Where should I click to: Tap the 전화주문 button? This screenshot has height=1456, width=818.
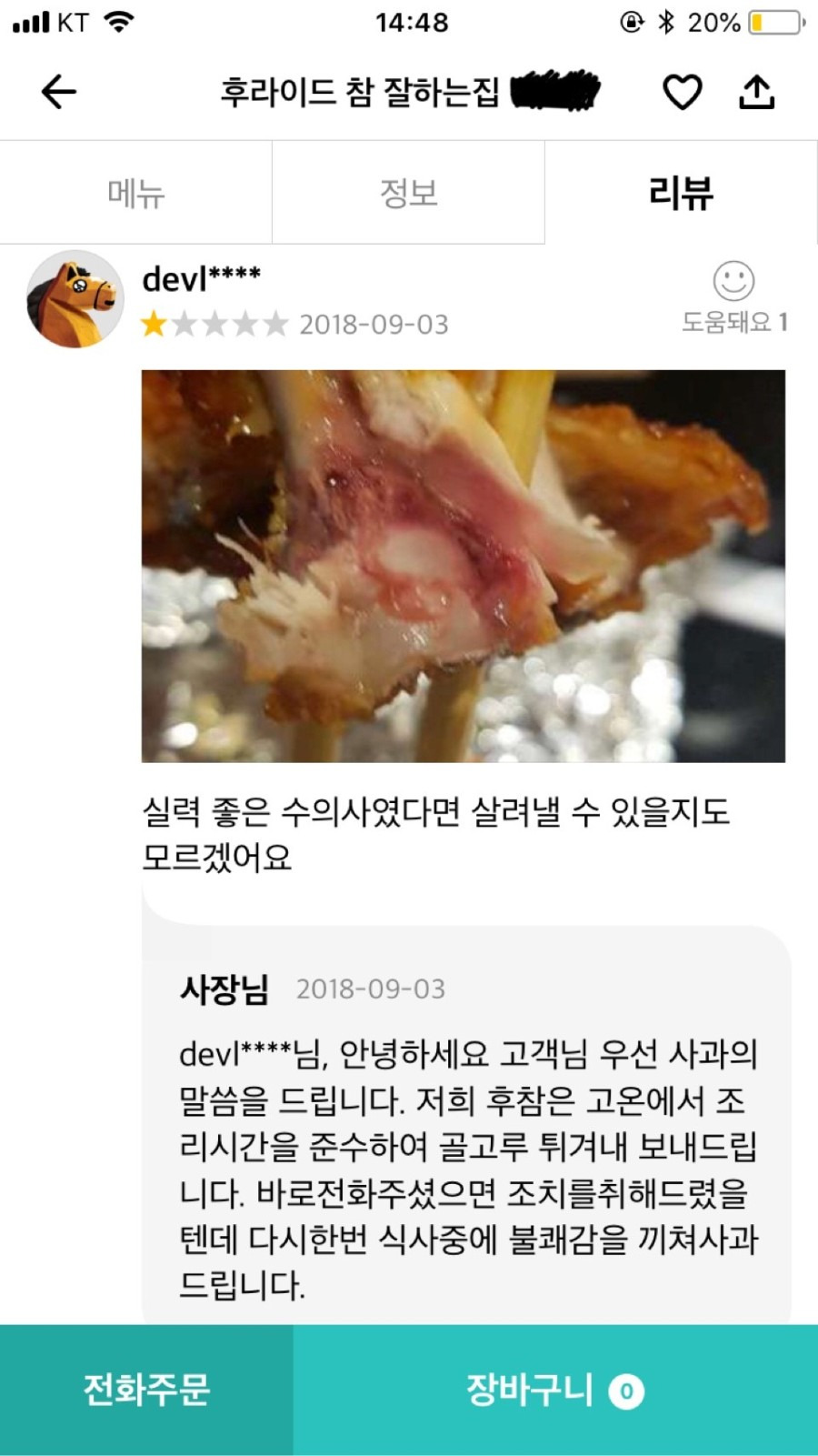point(146,1390)
